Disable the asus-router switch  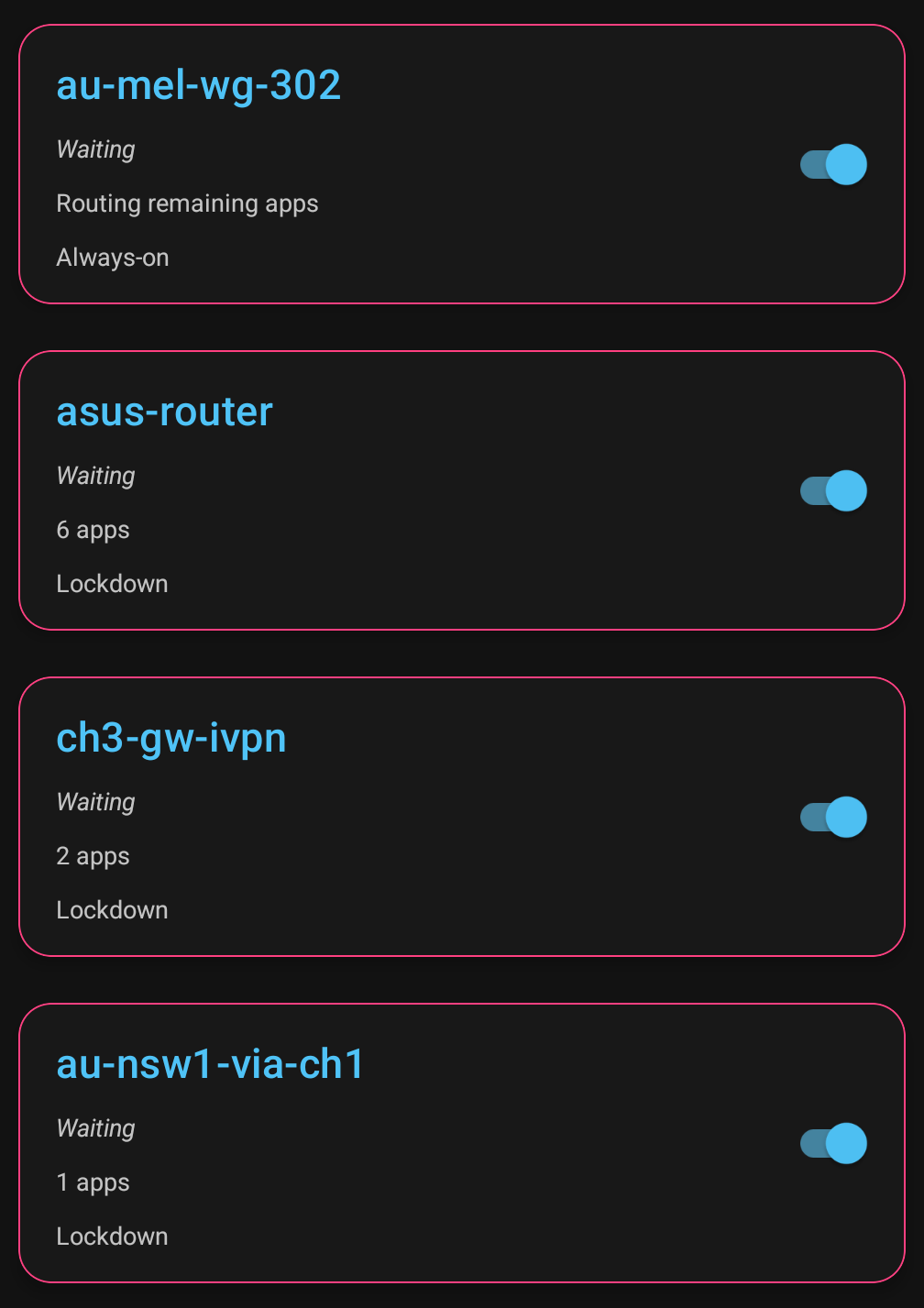pos(833,491)
